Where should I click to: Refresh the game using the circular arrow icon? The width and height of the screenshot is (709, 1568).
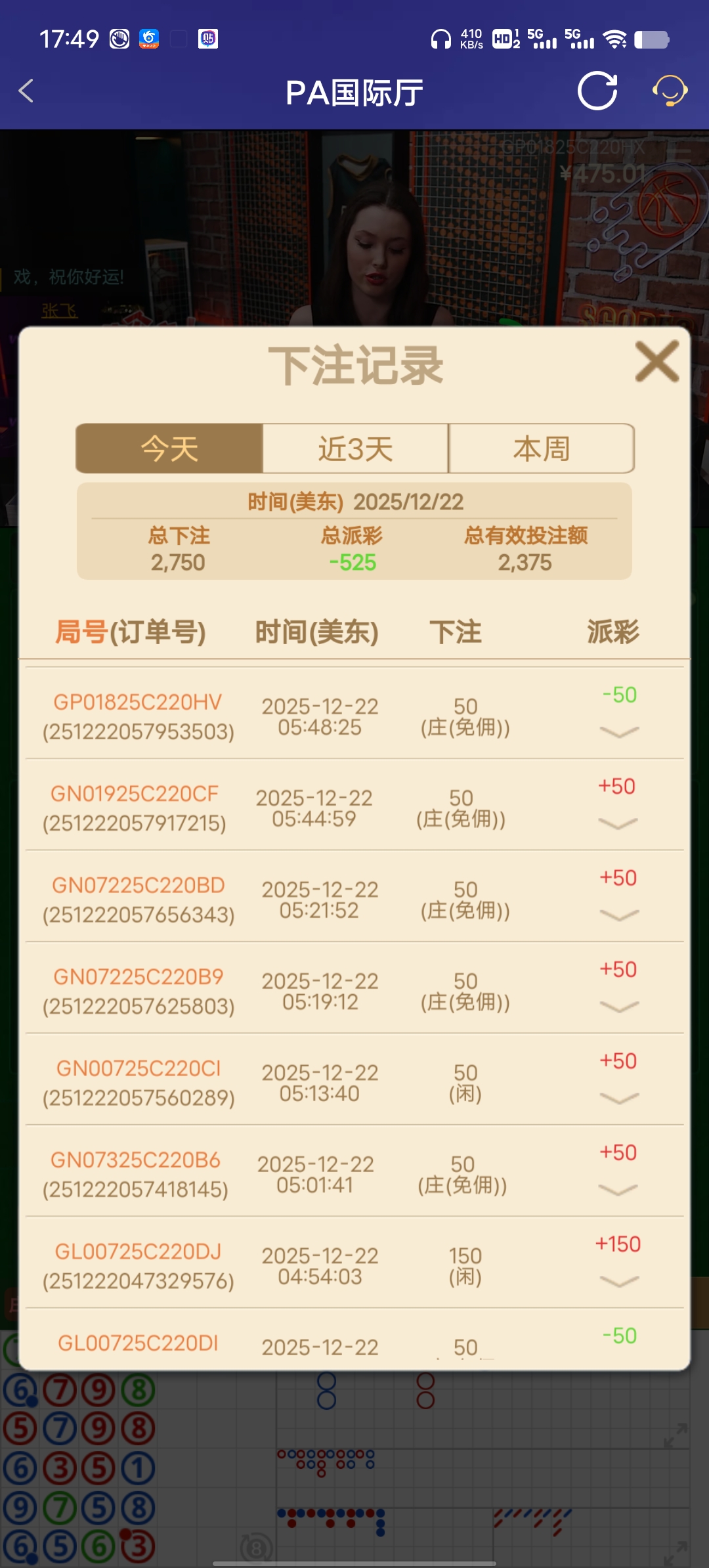tap(596, 91)
